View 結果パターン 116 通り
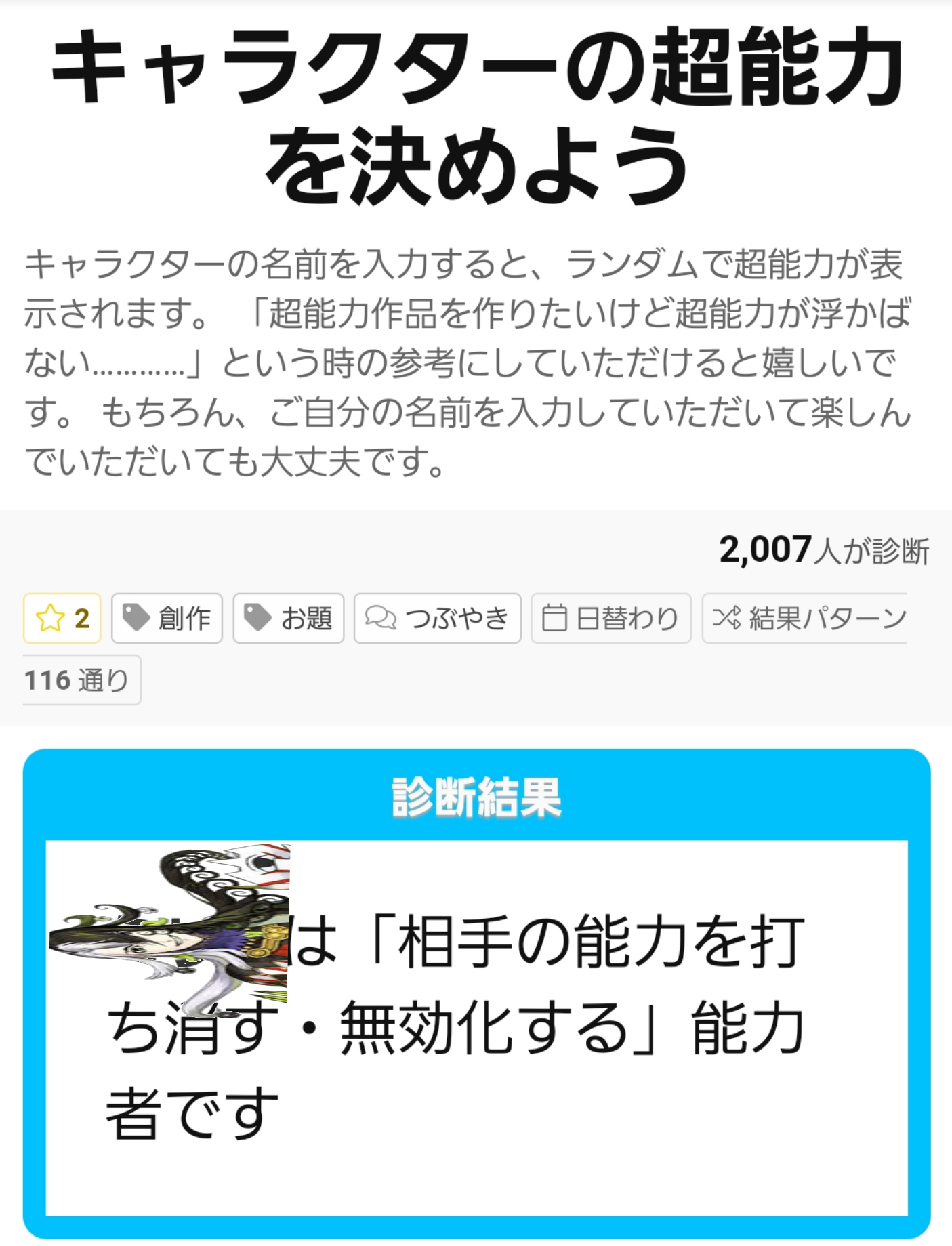The image size is (952, 1246). [x=804, y=618]
